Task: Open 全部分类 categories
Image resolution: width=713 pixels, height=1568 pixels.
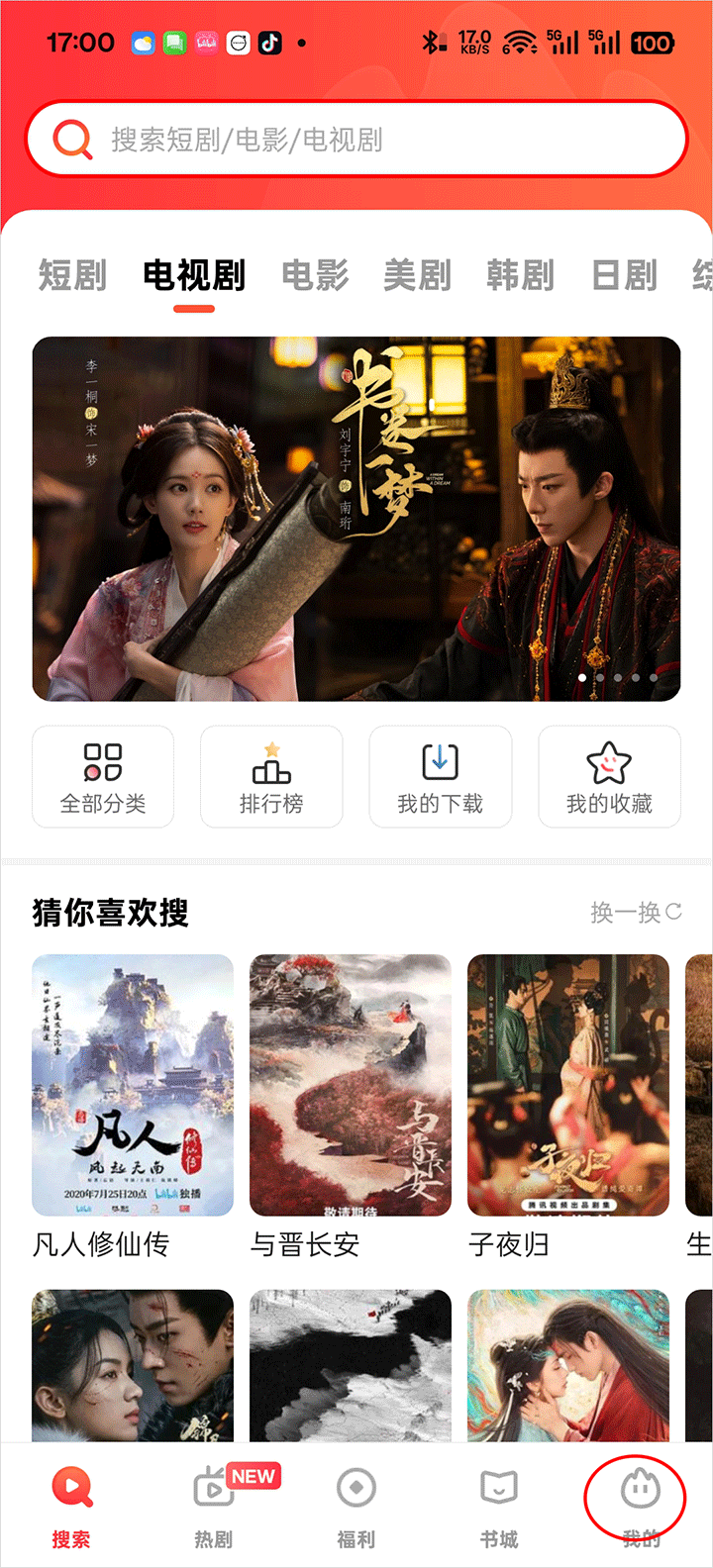Action: coord(103,777)
